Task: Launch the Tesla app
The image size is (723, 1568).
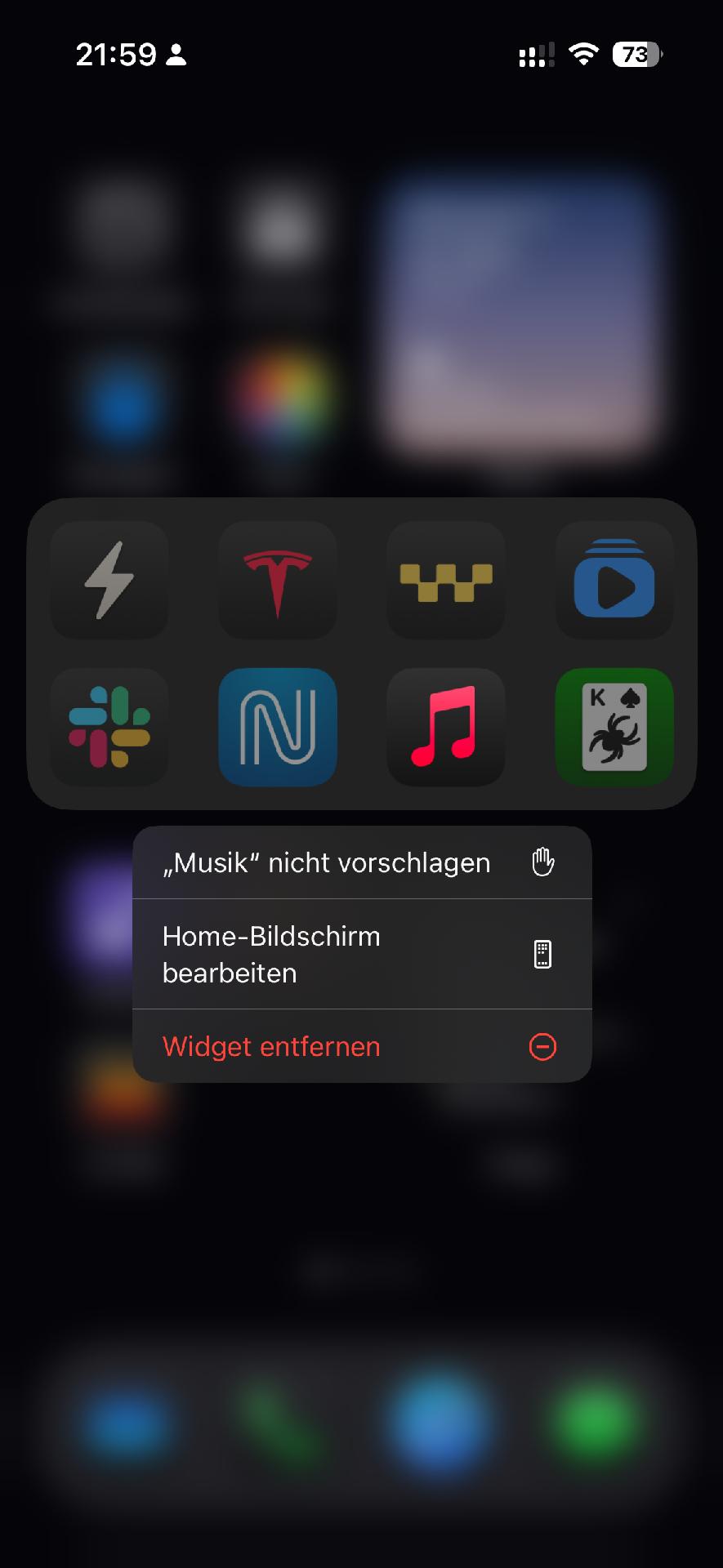Action: pos(278,581)
